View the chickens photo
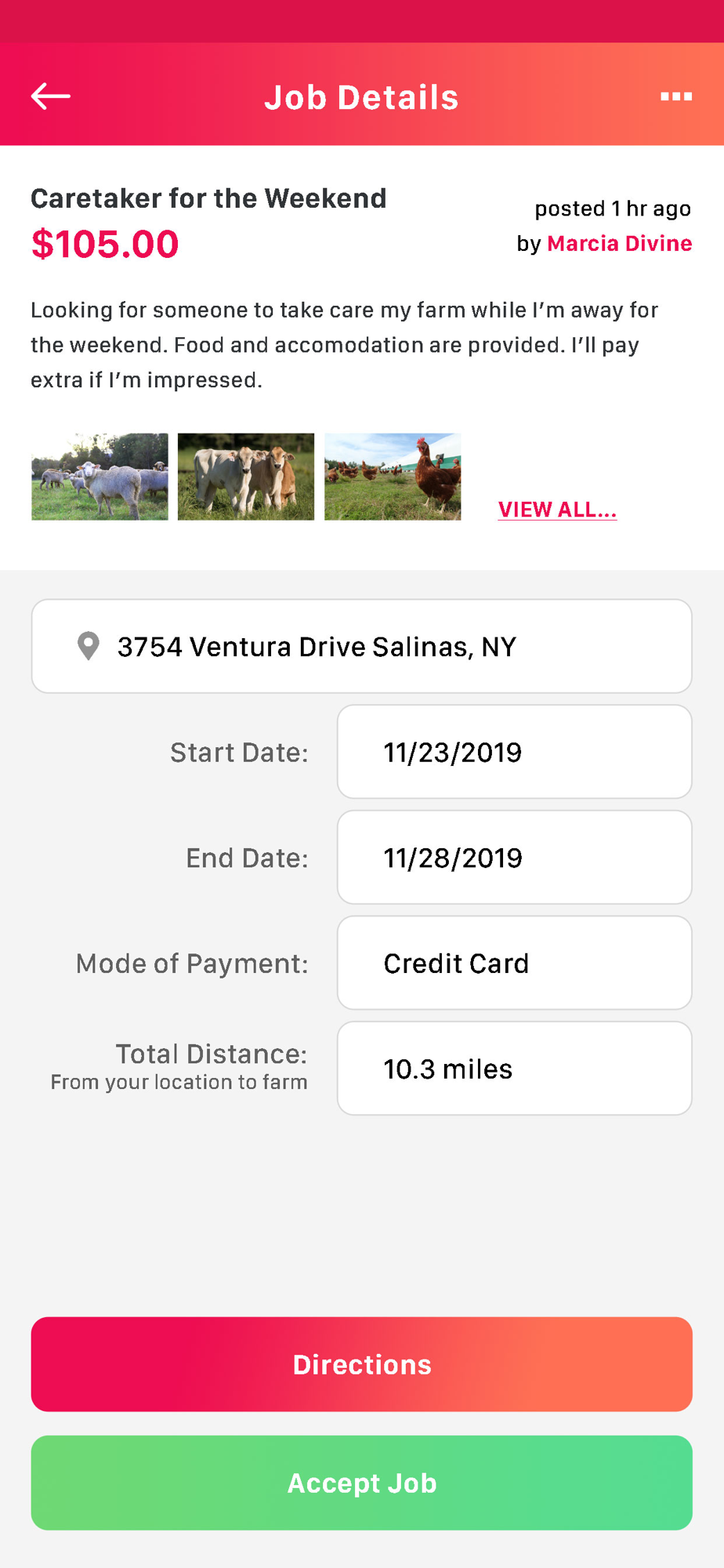The image size is (724, 1568). [x=393, y=477]
